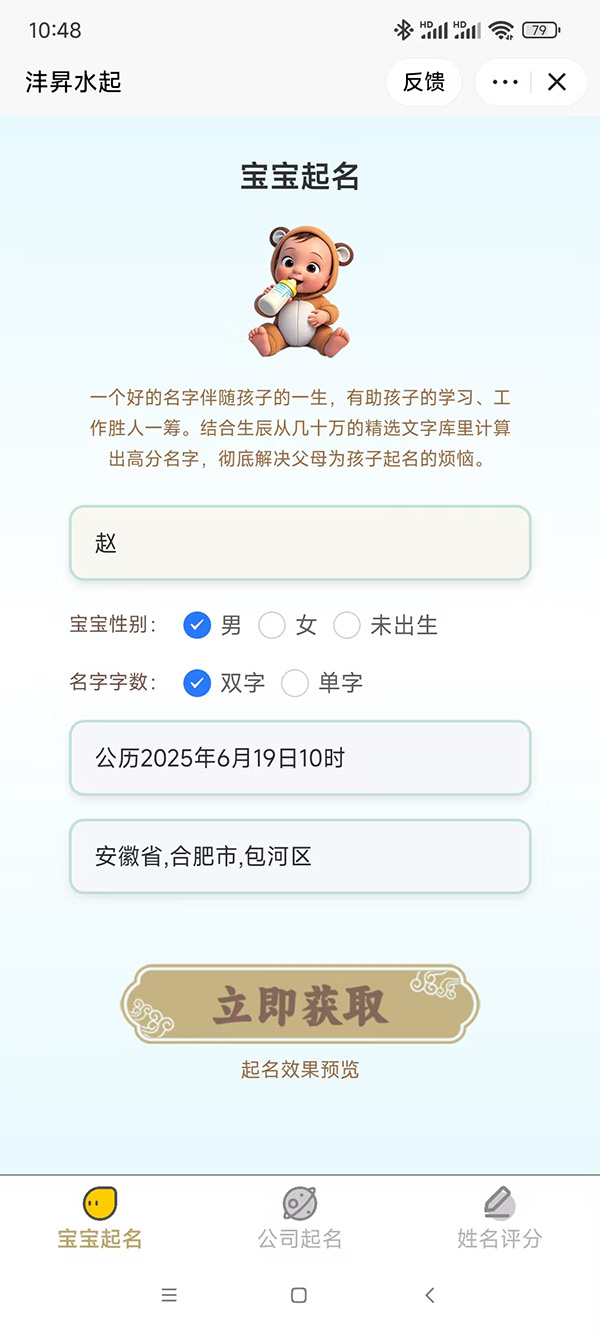The height and width of the screenshot is (1333, 600).
Task: Go back with the system back button
Action: (x=430, y=1295)
